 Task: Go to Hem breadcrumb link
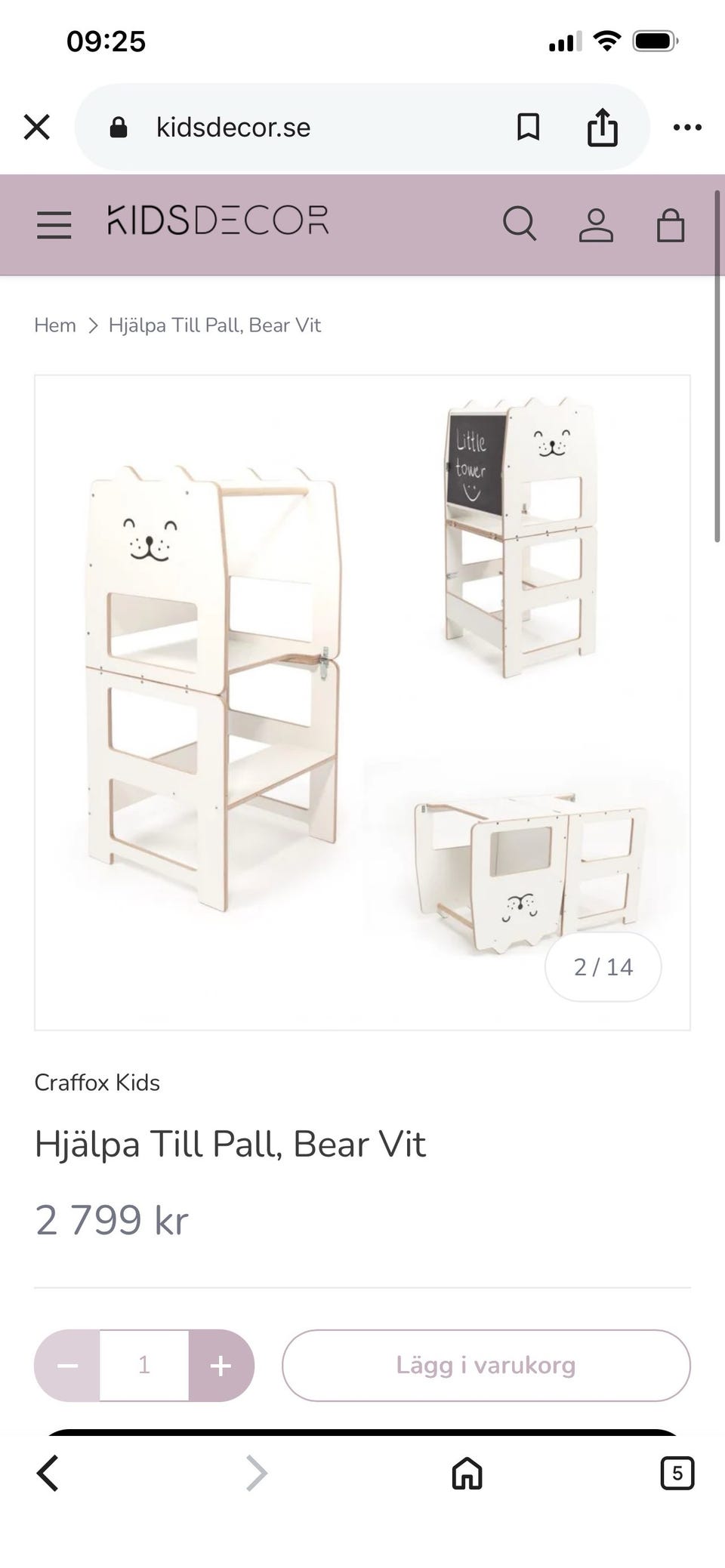pos(55,325)
